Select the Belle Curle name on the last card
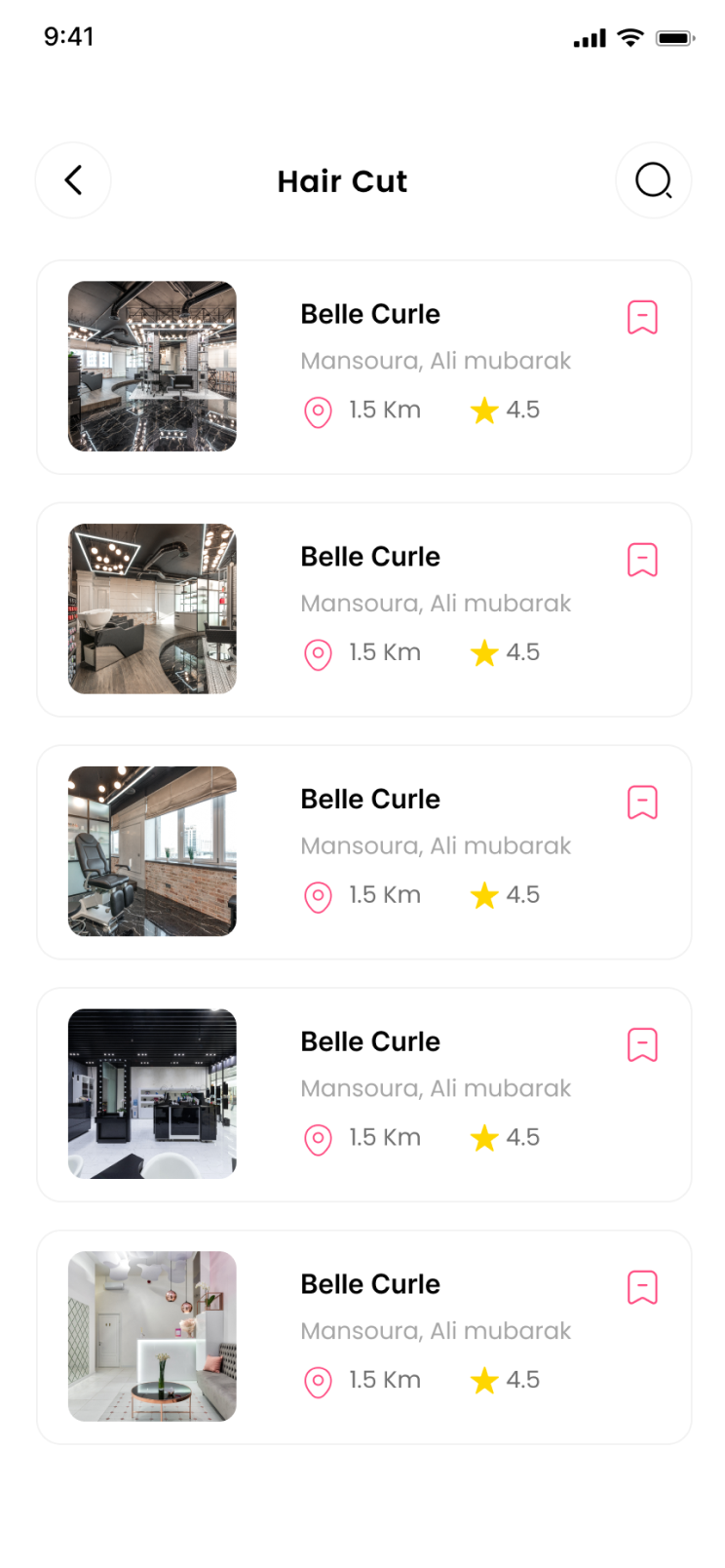The width and height of the screenshot is (725, 1568). pos(370,1284)
